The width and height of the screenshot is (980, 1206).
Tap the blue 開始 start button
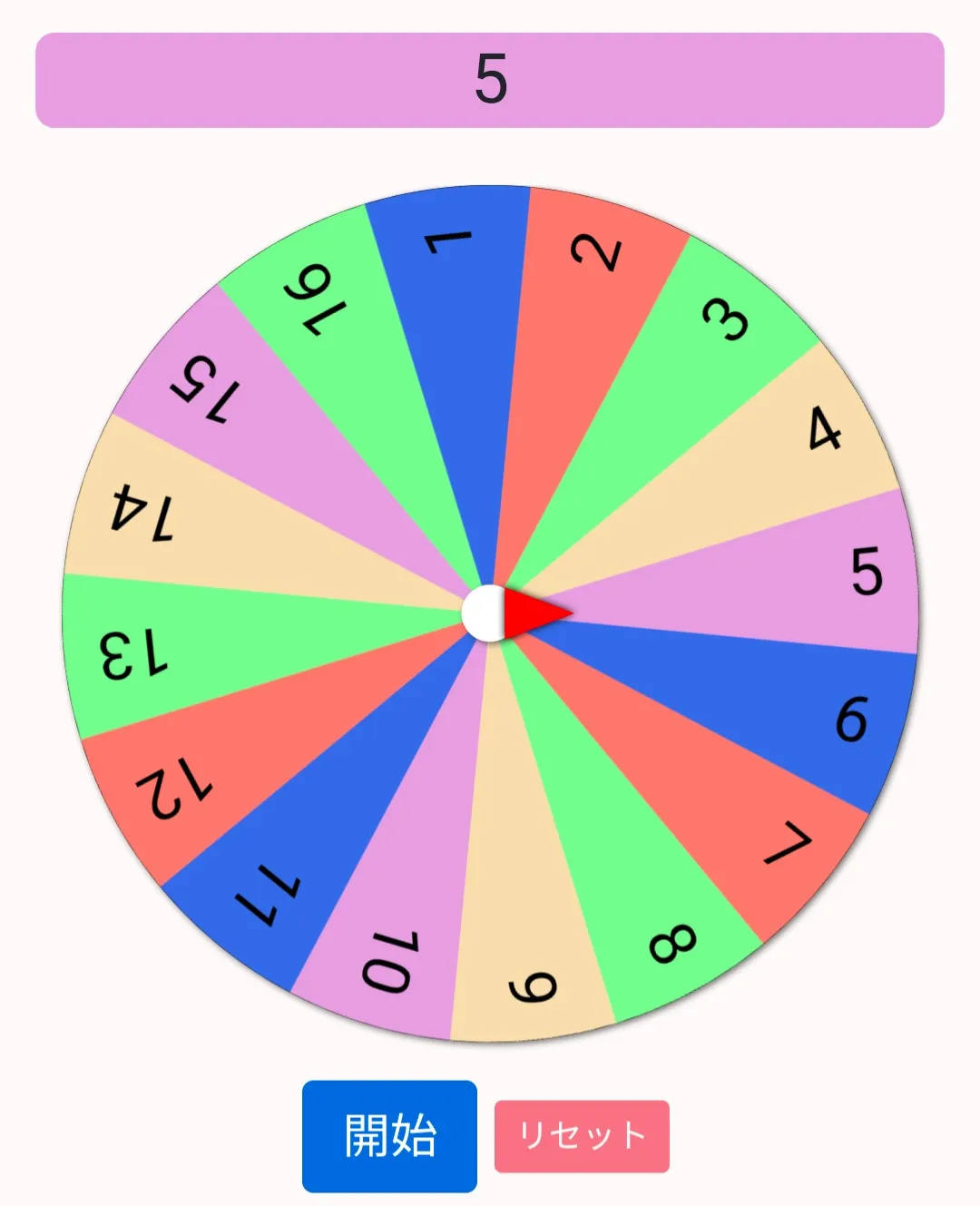[x=389, y=1135]
